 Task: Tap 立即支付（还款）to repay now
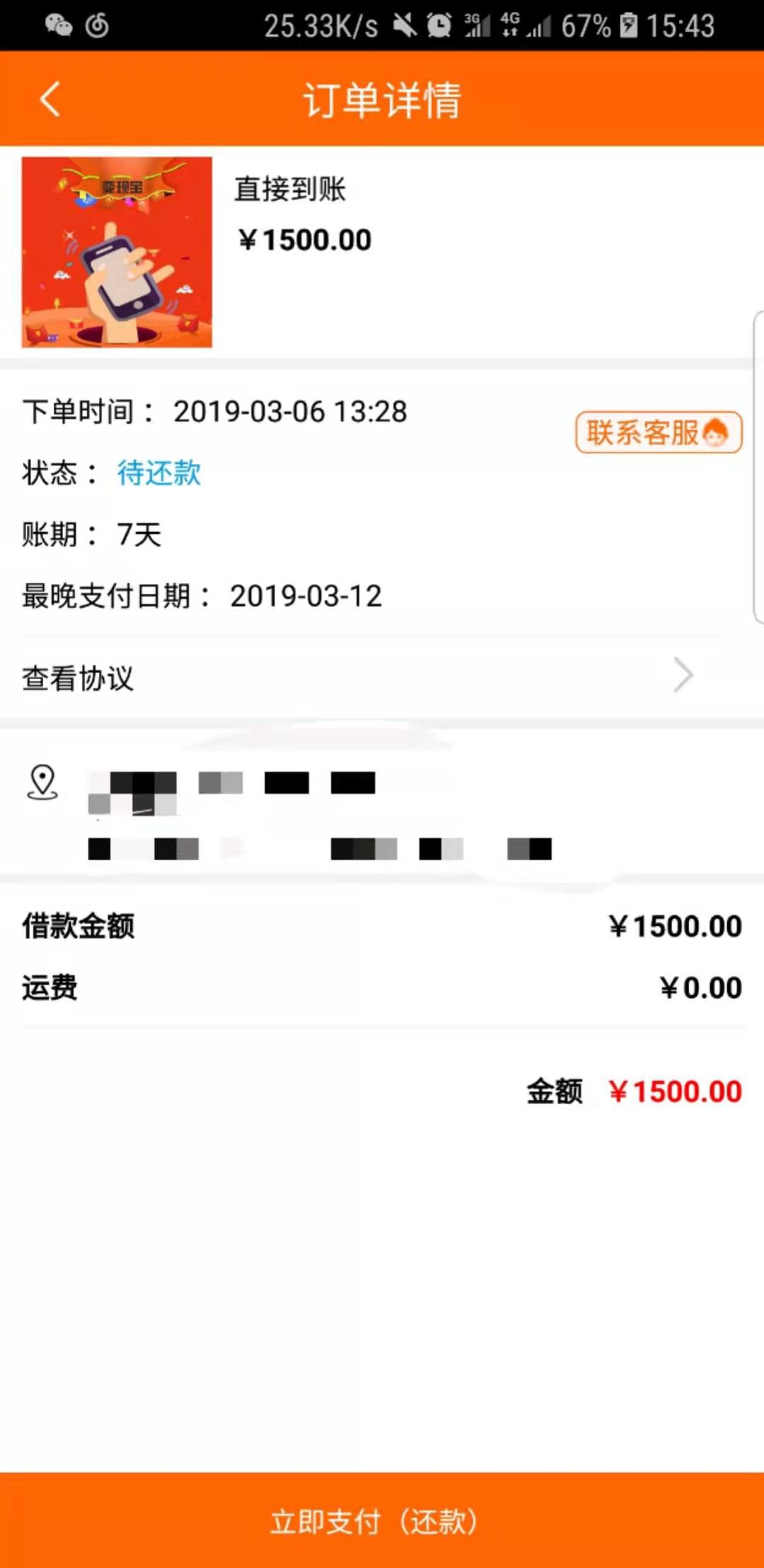[x=382, y=1521]
